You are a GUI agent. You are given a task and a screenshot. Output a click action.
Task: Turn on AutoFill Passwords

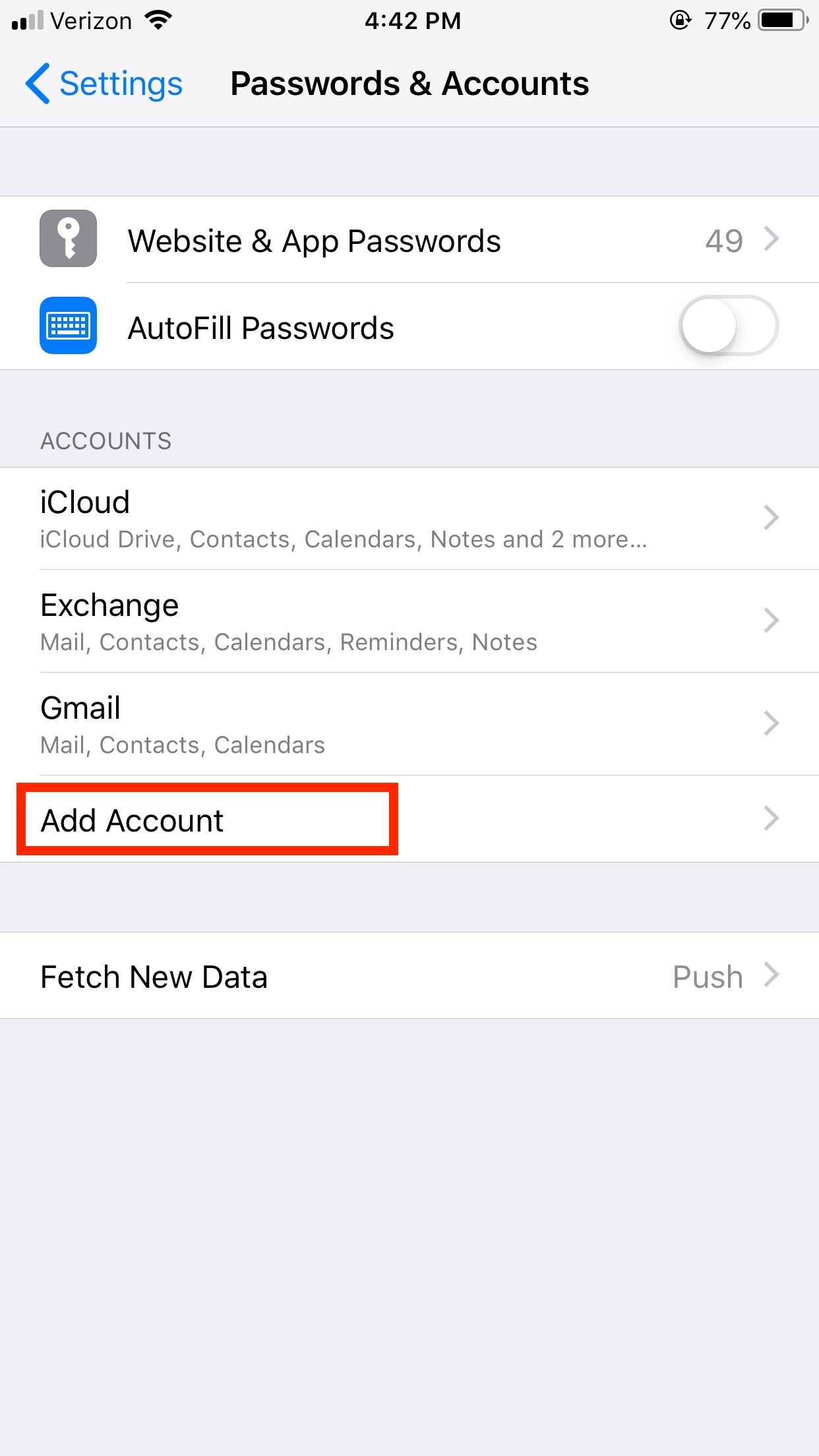point(728,326)
